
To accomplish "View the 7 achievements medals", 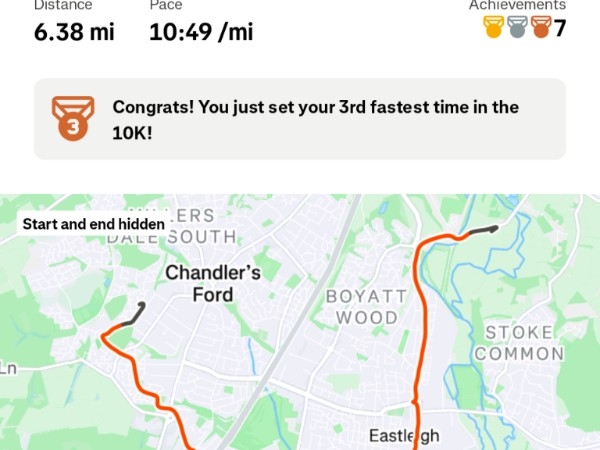I will pyautogui.click(x=524, y=27).
